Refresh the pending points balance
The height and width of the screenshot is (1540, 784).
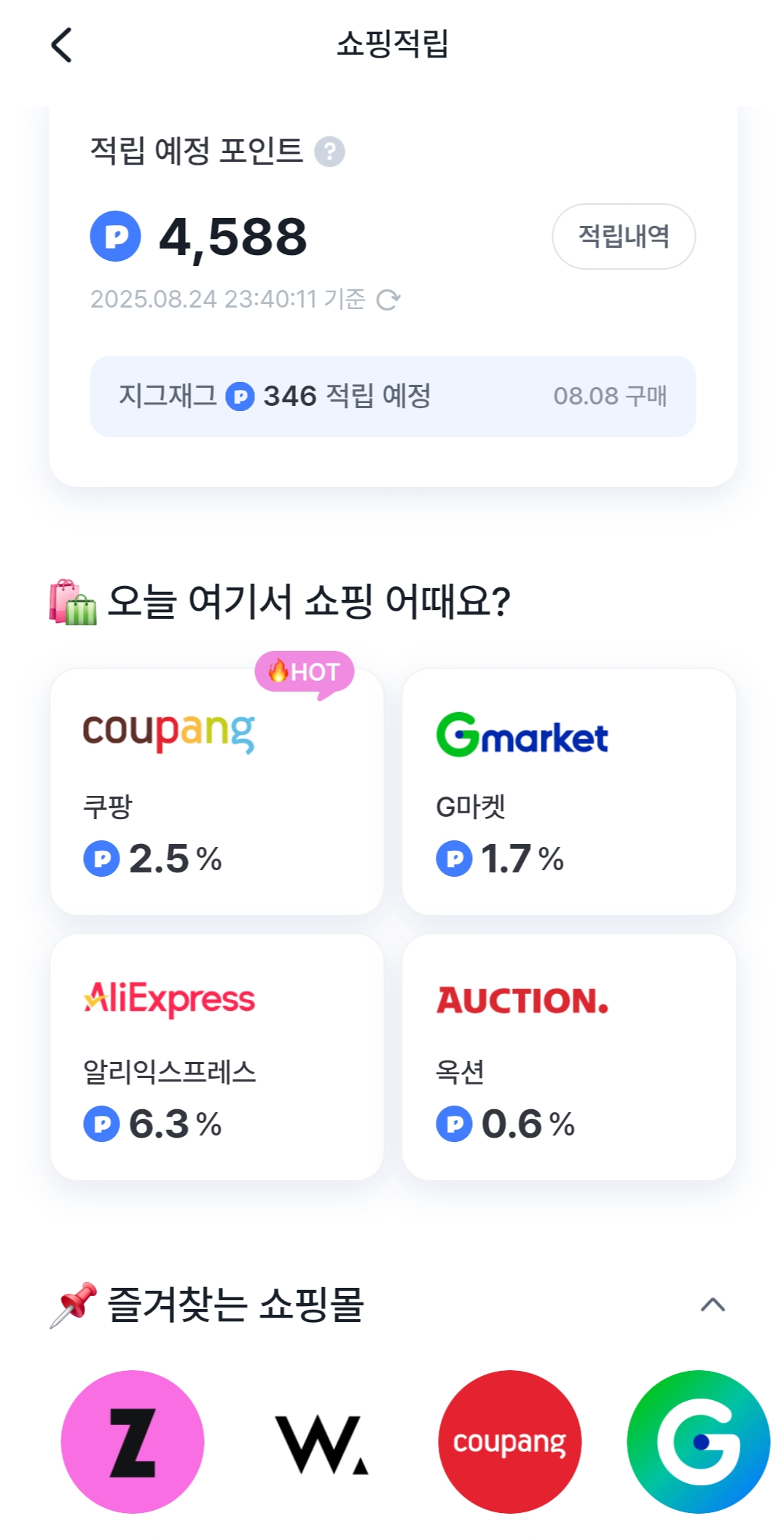tap(388, 299)
